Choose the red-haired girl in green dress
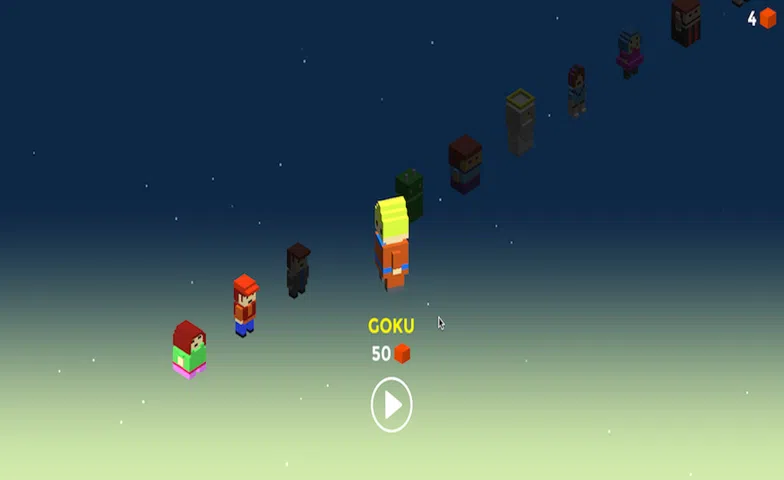 [189, 349]
